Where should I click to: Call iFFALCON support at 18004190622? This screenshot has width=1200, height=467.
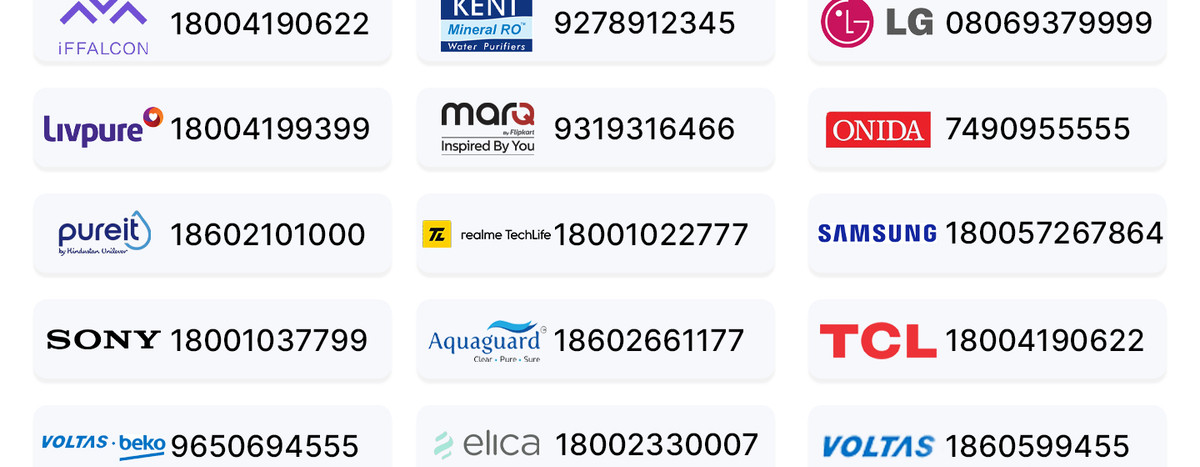pyautogui.click(x=212, y=26)
